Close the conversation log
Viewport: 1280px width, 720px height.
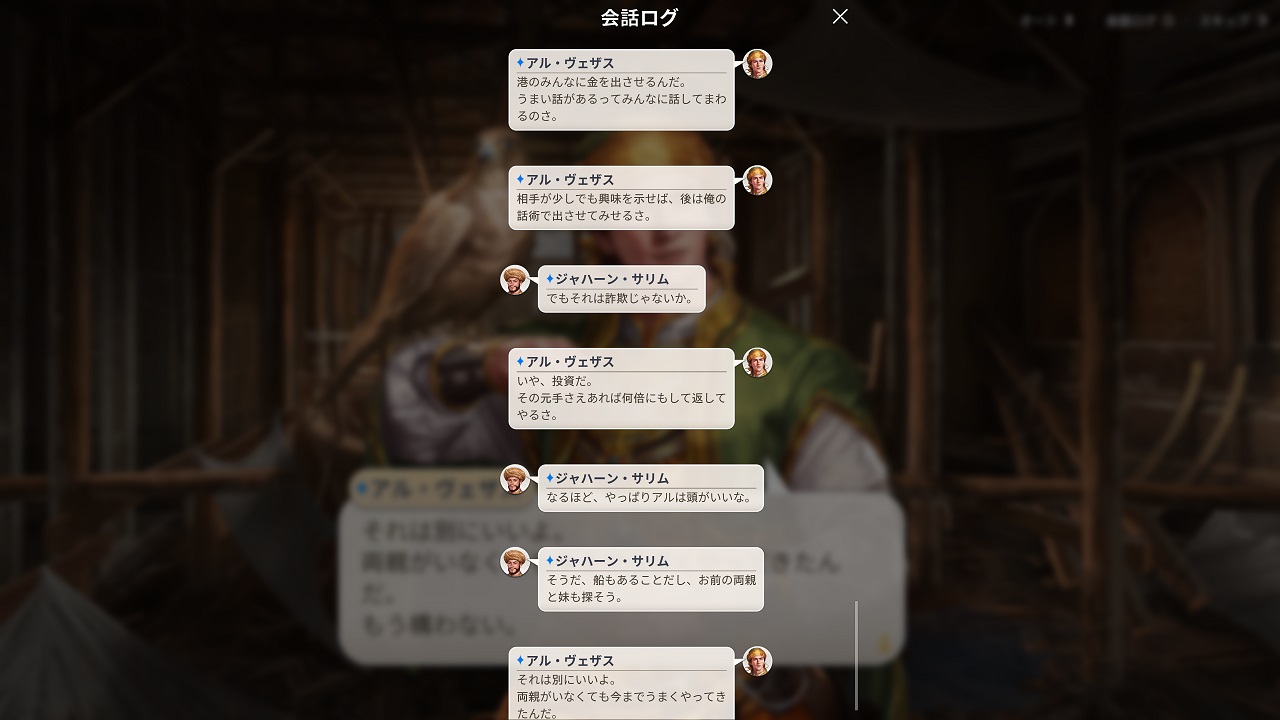coord(840,16)
